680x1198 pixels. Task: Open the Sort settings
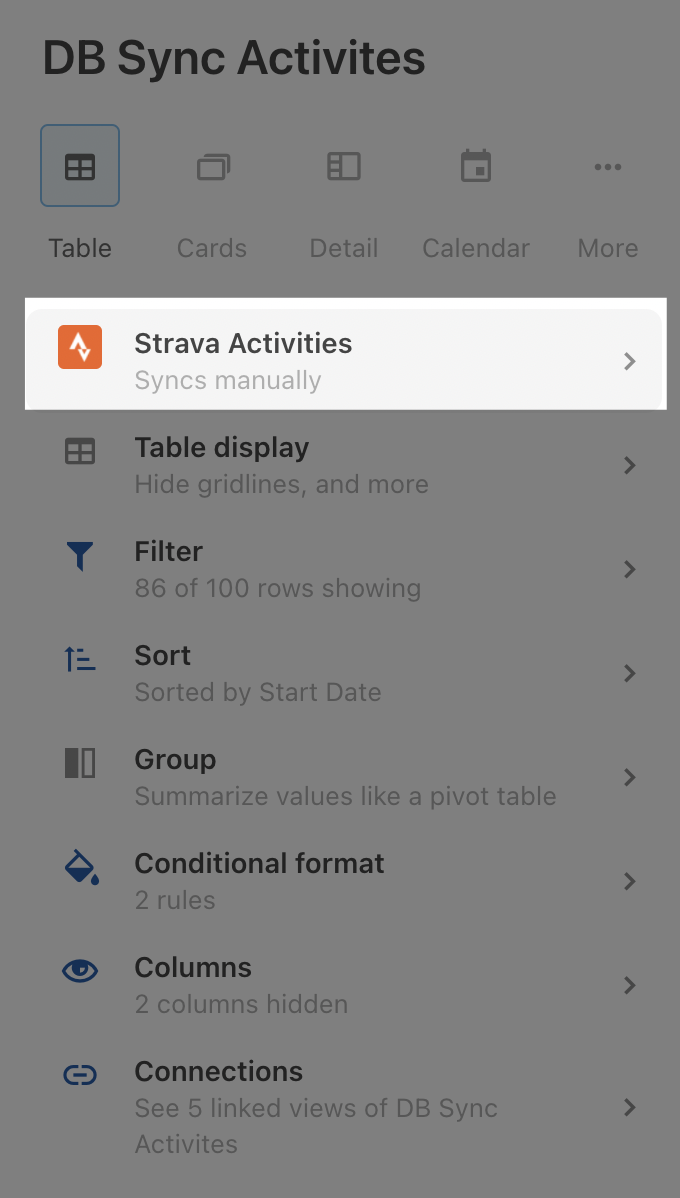(x=344, y=673)
